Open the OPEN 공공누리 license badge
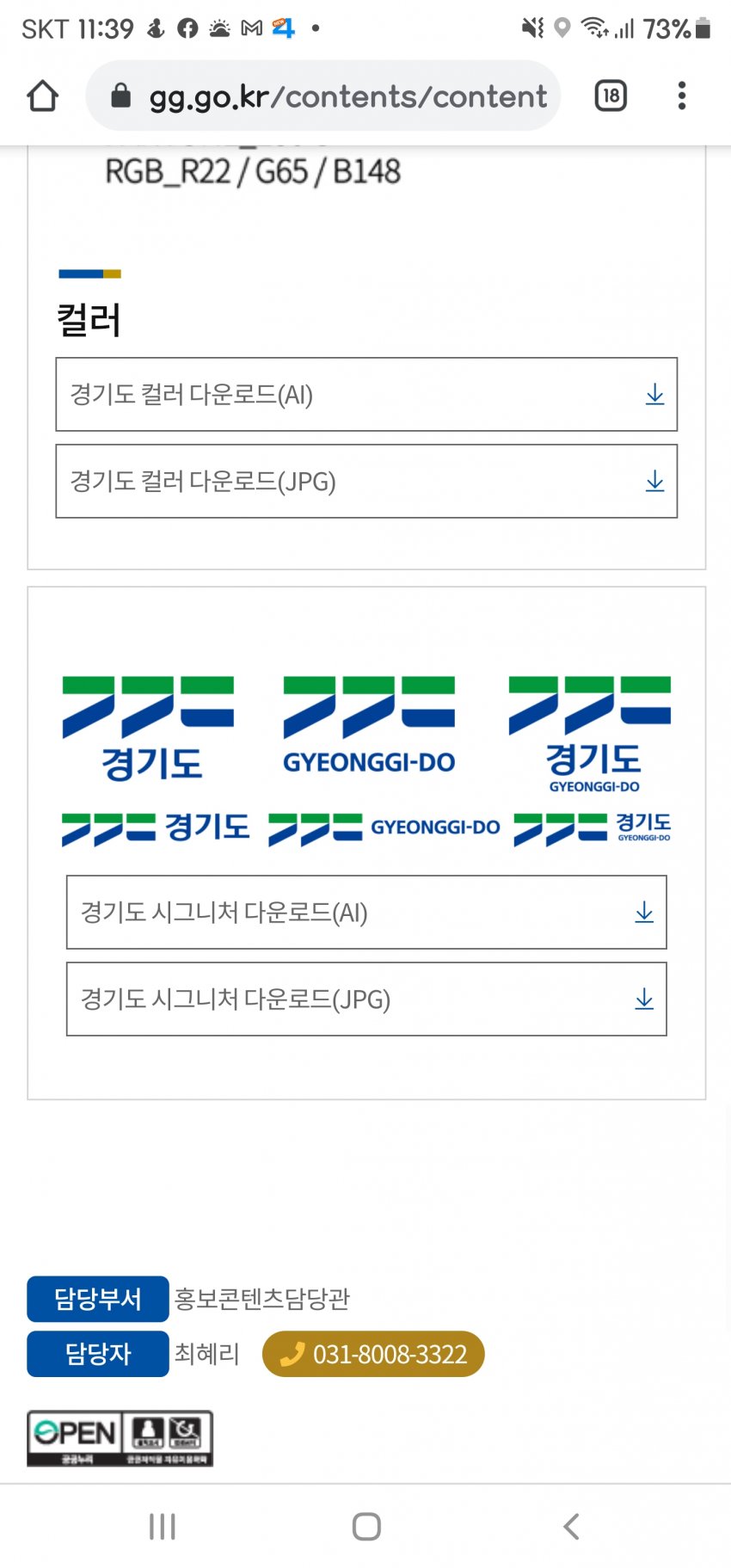The height and width of the screenshot is (1568, 731). point(120,1438)
